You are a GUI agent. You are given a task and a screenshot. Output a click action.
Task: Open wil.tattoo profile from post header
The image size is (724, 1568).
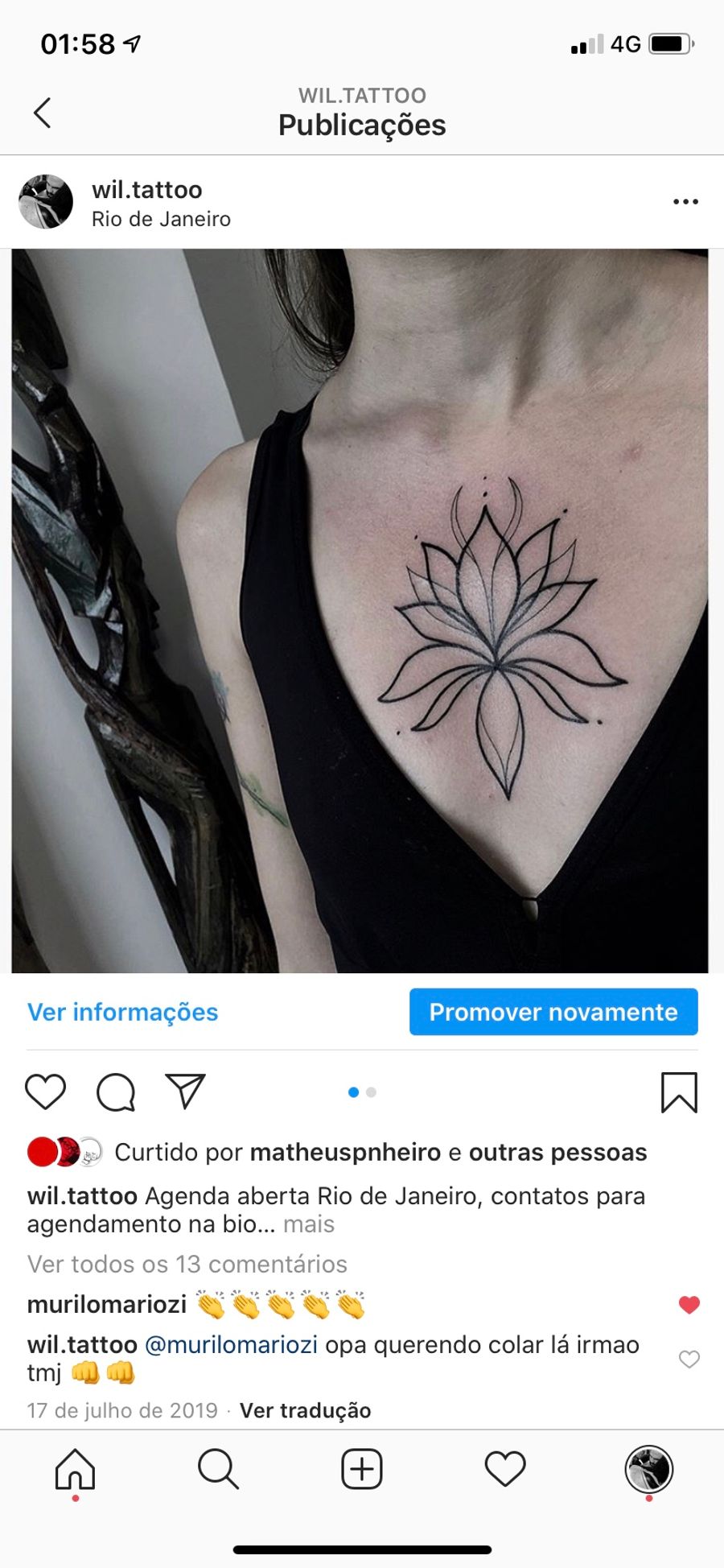(x=146, y=190)
